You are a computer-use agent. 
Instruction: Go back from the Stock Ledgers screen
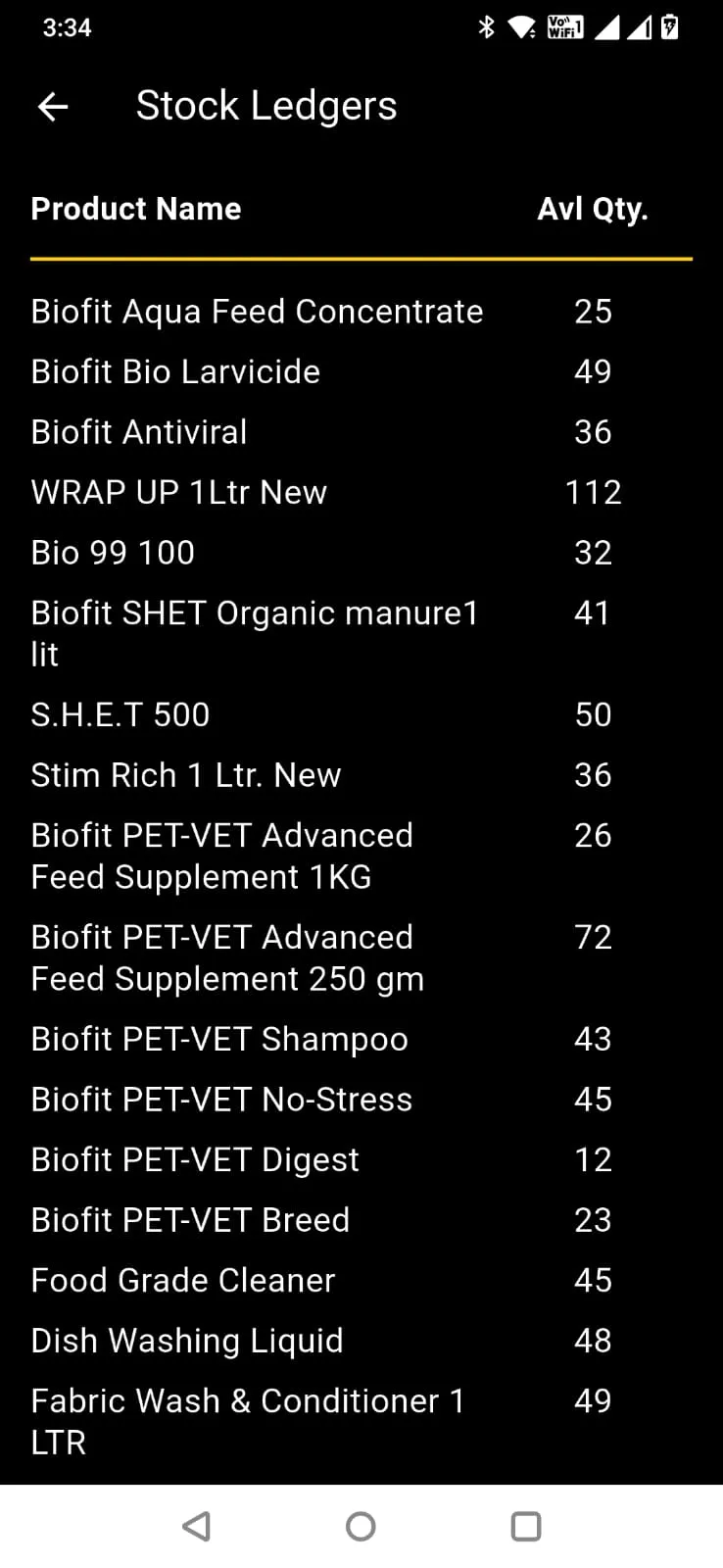click(53, 106)
